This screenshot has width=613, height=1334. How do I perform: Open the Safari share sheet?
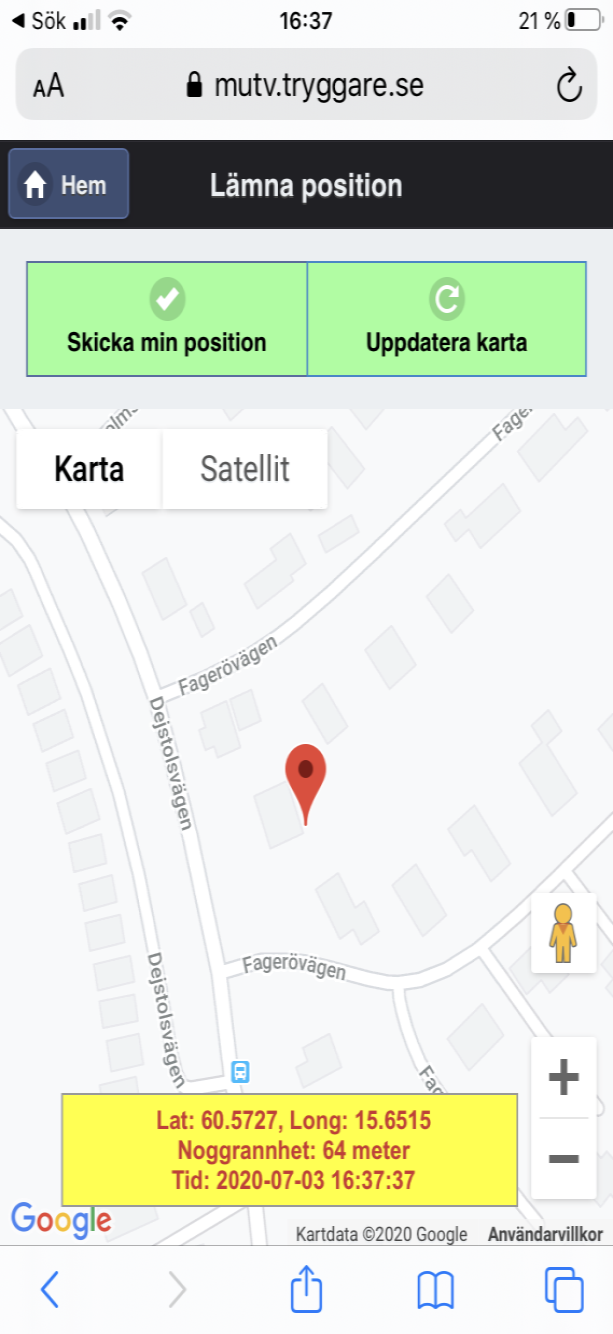[306, 1290]
